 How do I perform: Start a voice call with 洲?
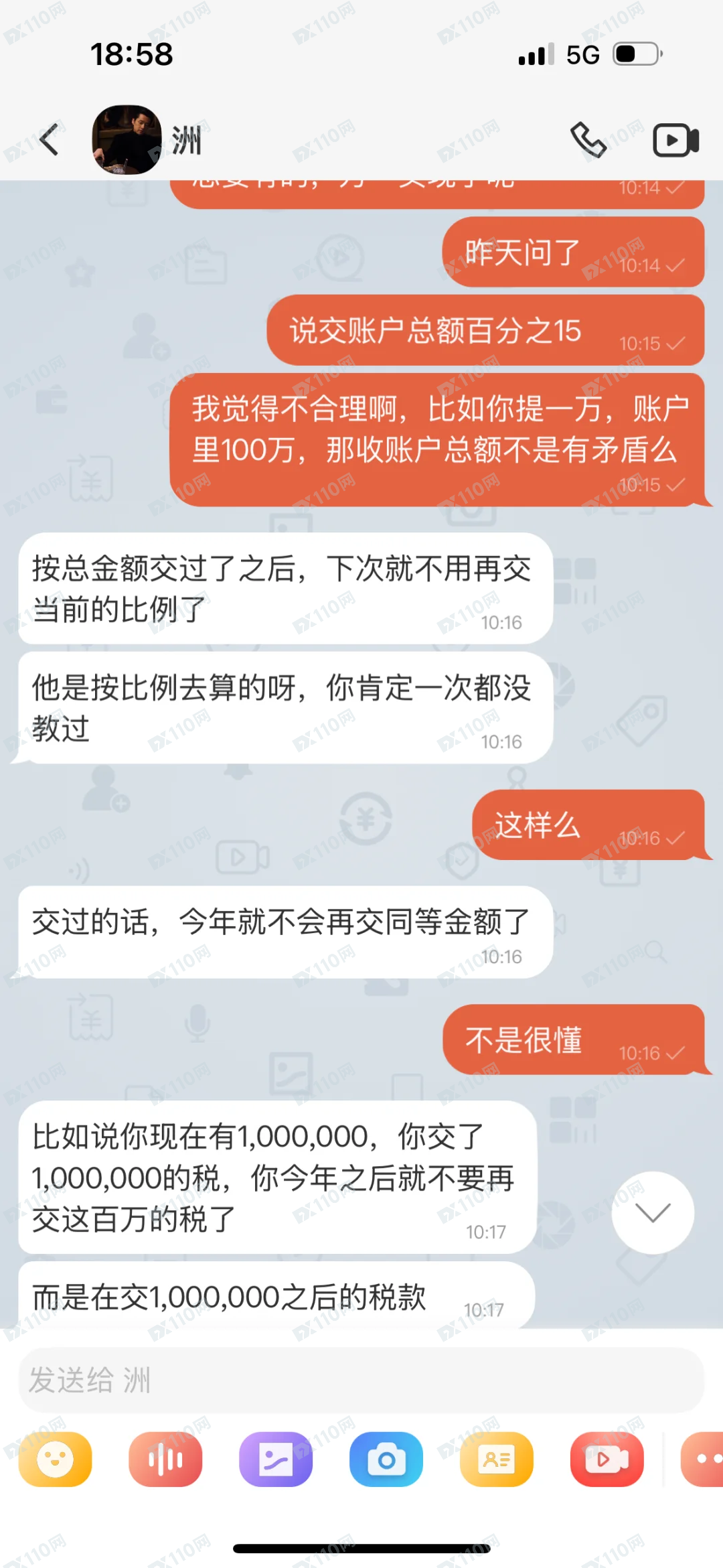[x=588, y=140]
